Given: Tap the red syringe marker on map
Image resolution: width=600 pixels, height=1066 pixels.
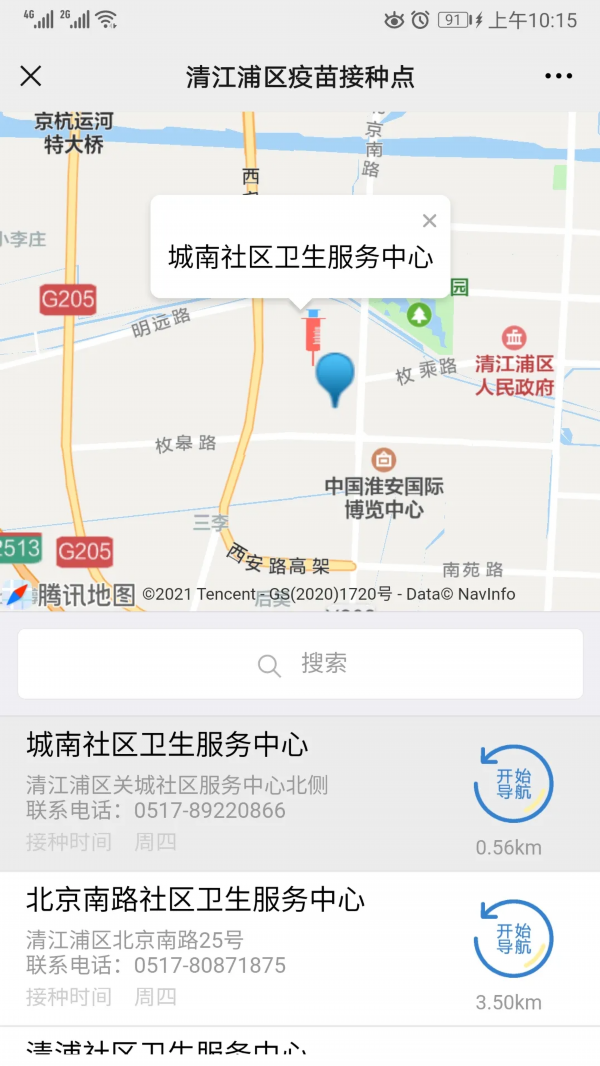Looking at the screenshot, I should [314, 336].
